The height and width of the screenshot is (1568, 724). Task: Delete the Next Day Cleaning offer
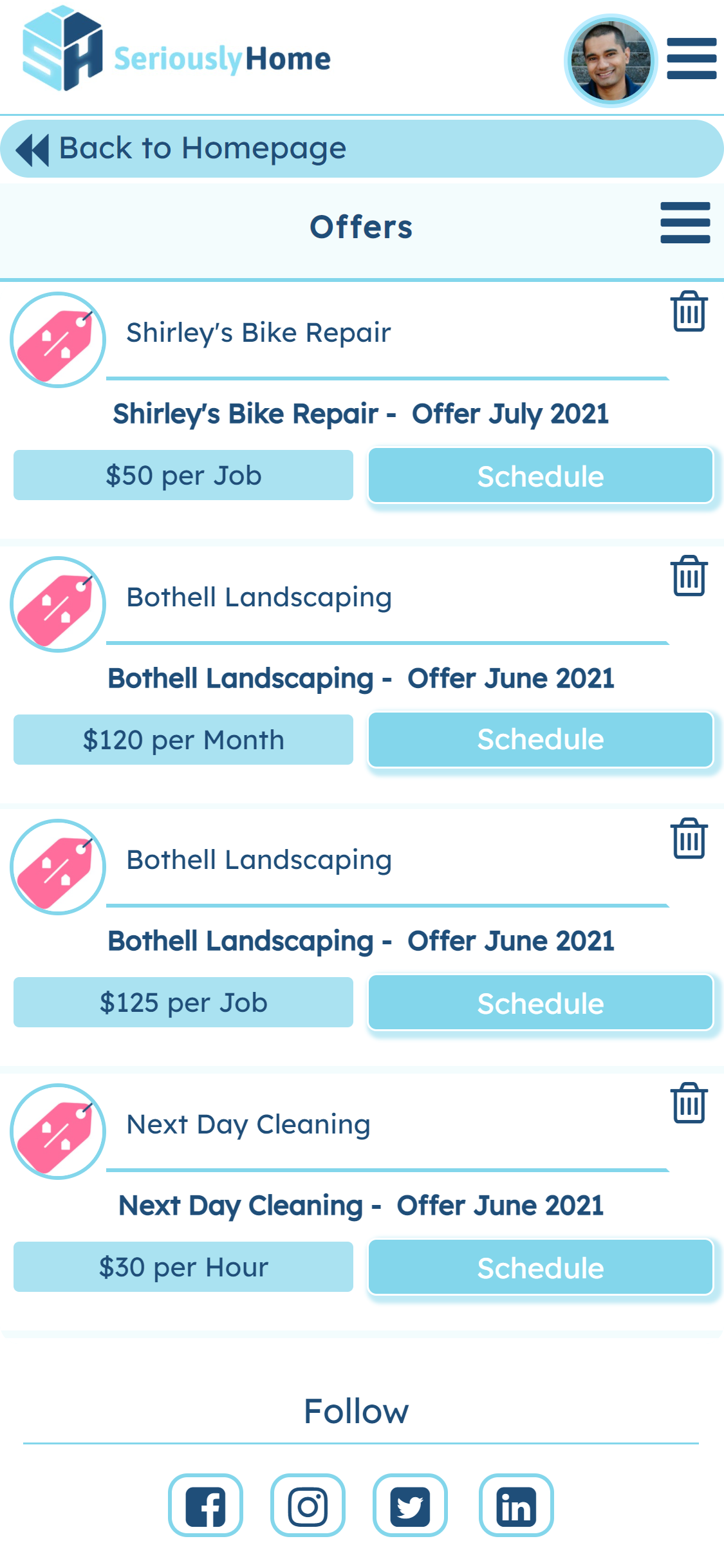[x=689, y=1103]
